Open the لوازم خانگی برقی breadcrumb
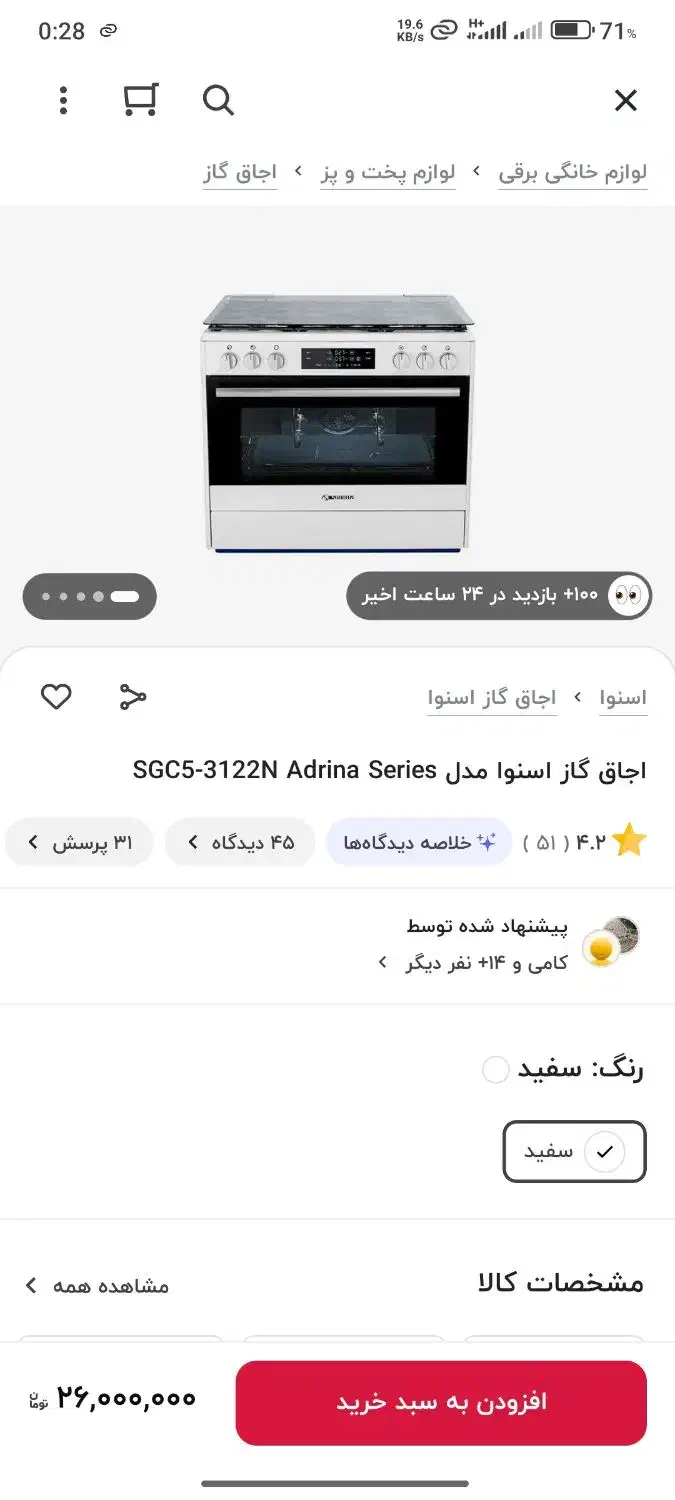 coord(573,172)
